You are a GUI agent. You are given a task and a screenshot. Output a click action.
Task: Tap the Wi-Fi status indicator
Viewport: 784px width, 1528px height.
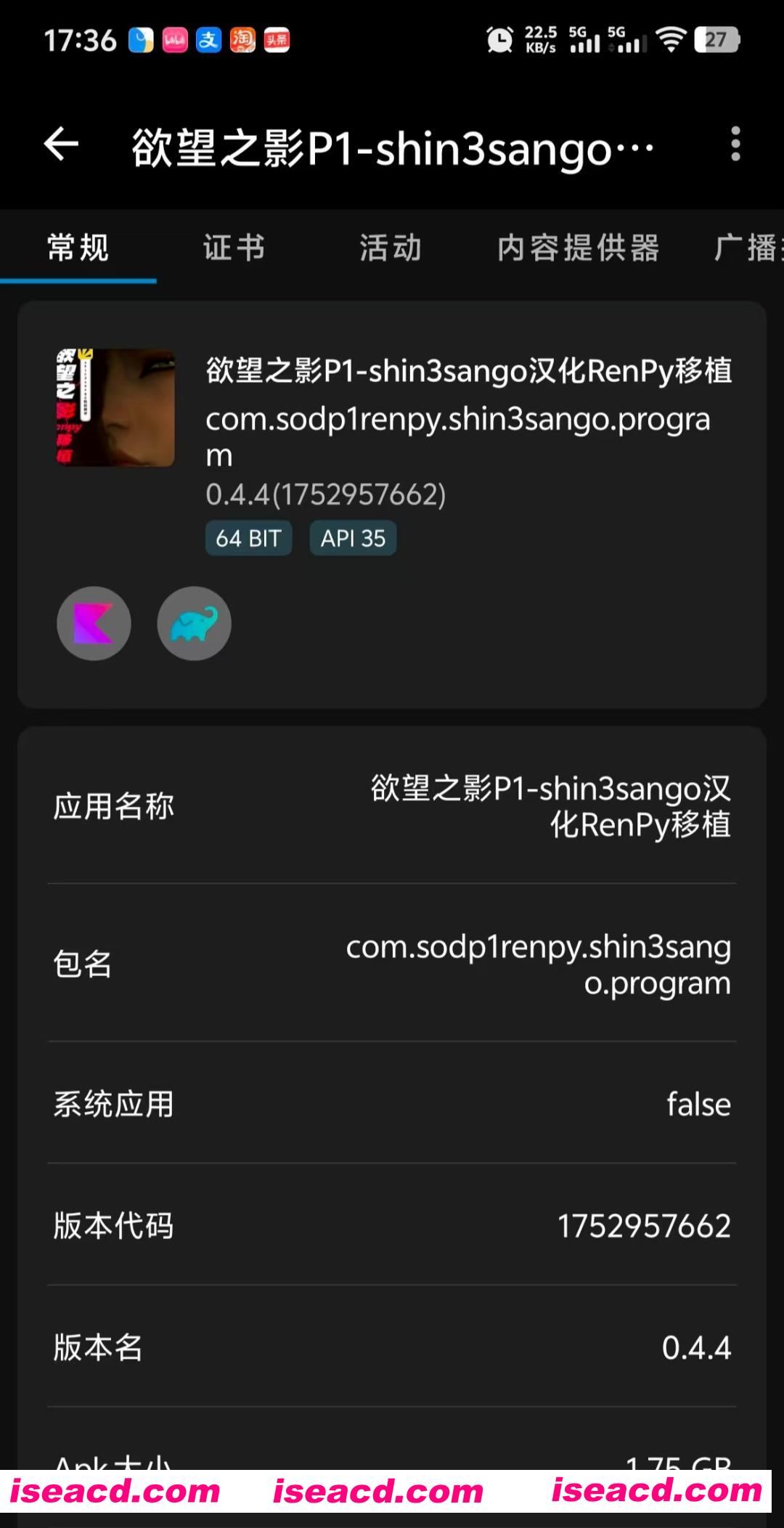671,40
